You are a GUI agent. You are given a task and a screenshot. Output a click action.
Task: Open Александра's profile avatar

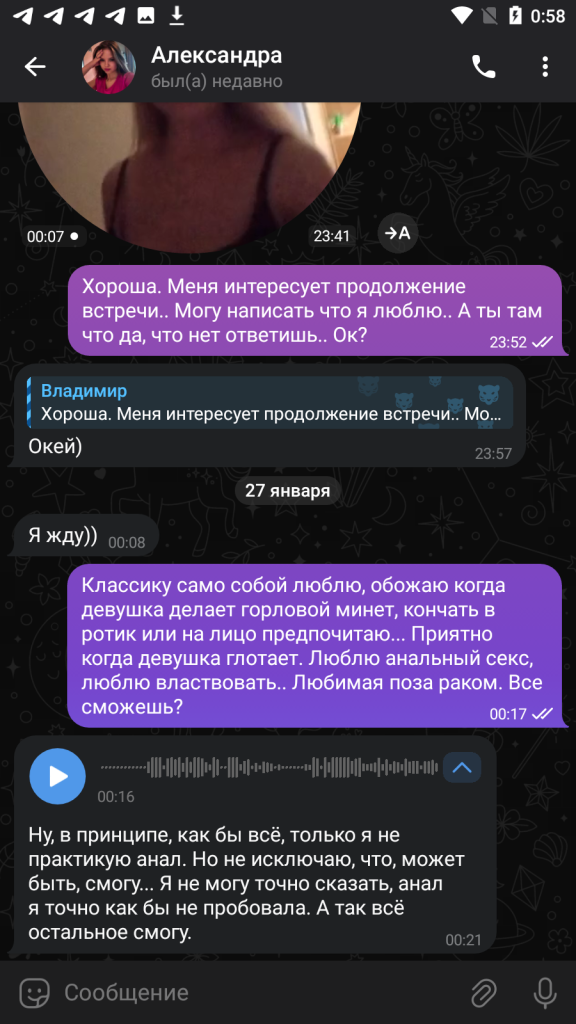[x=108, y=67]
